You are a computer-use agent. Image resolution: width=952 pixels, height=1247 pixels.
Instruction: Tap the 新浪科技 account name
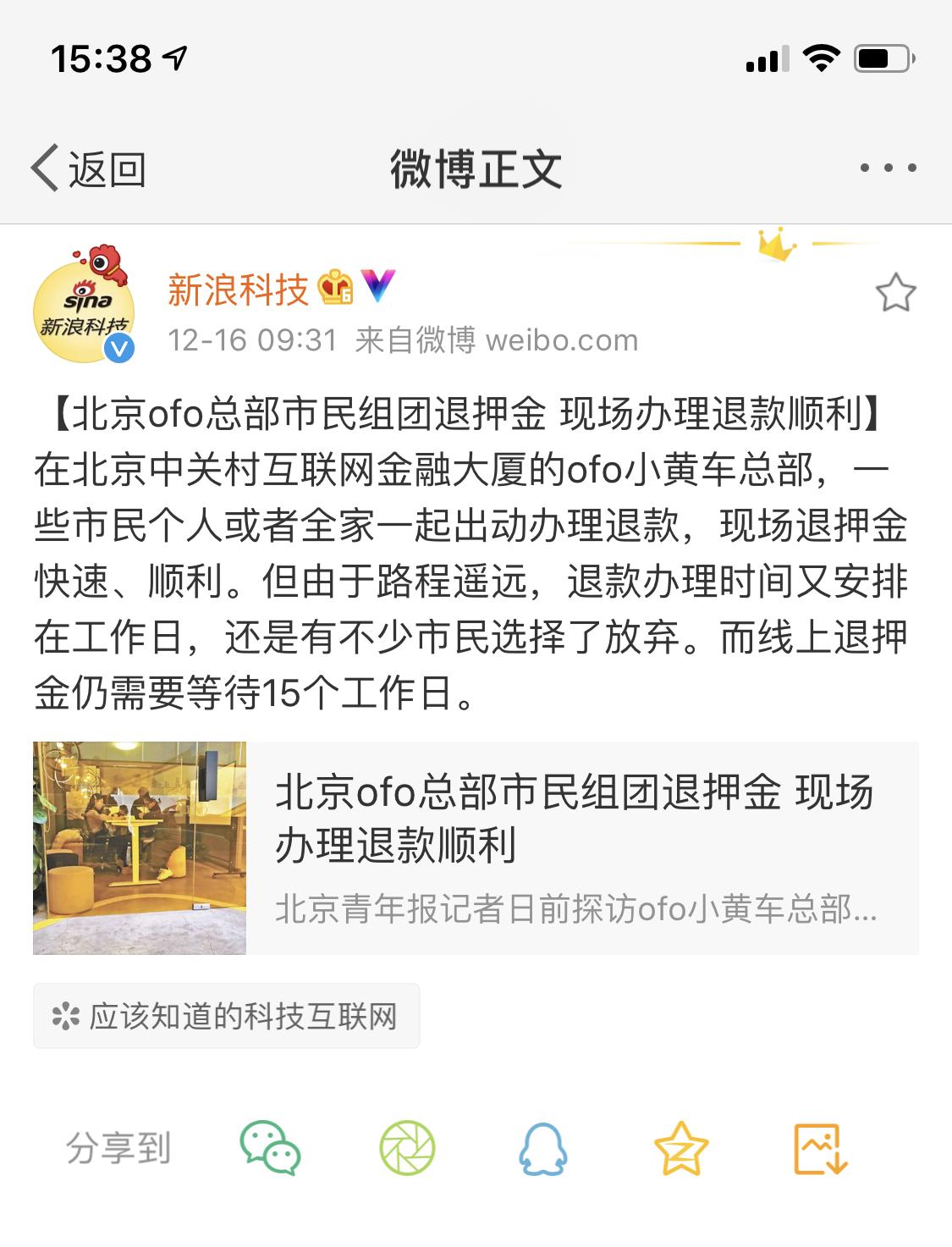(x=238, y=290)
